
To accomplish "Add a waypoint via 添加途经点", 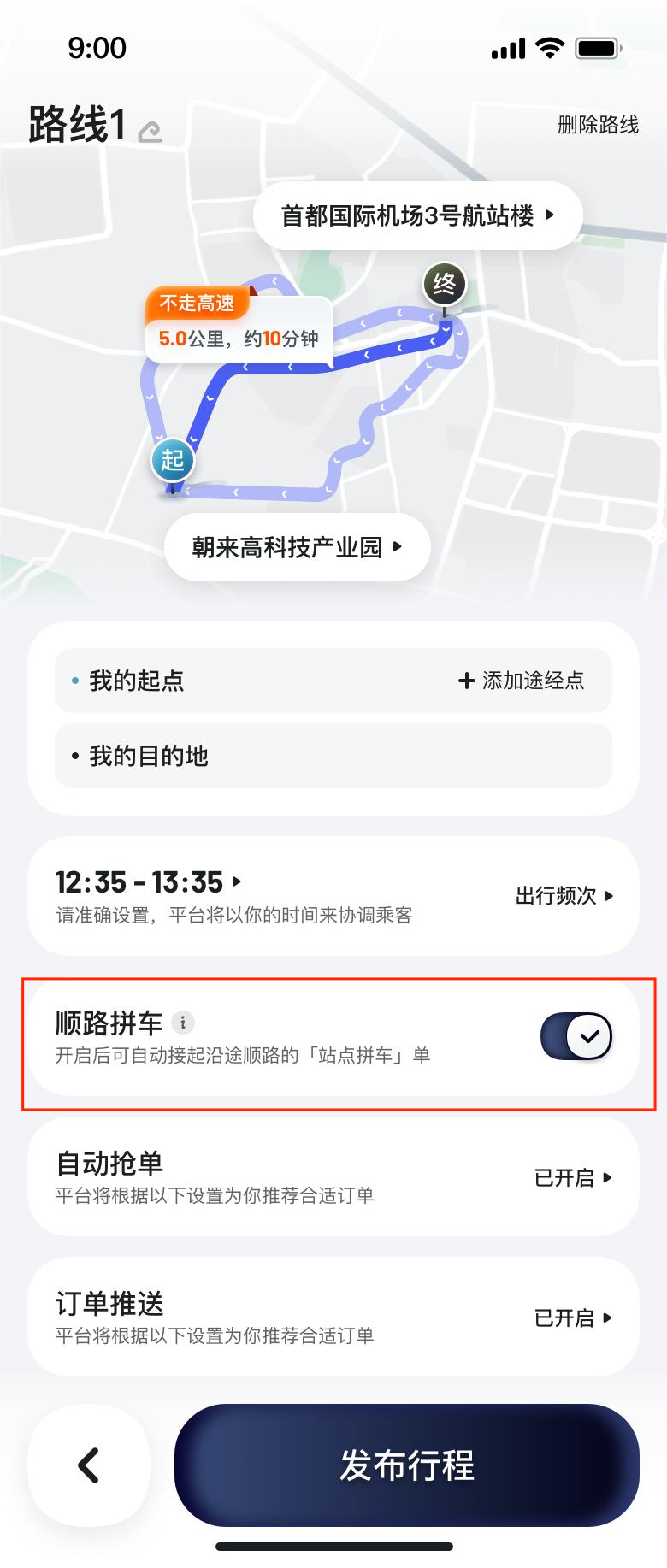I will click(x=522, y=681).
